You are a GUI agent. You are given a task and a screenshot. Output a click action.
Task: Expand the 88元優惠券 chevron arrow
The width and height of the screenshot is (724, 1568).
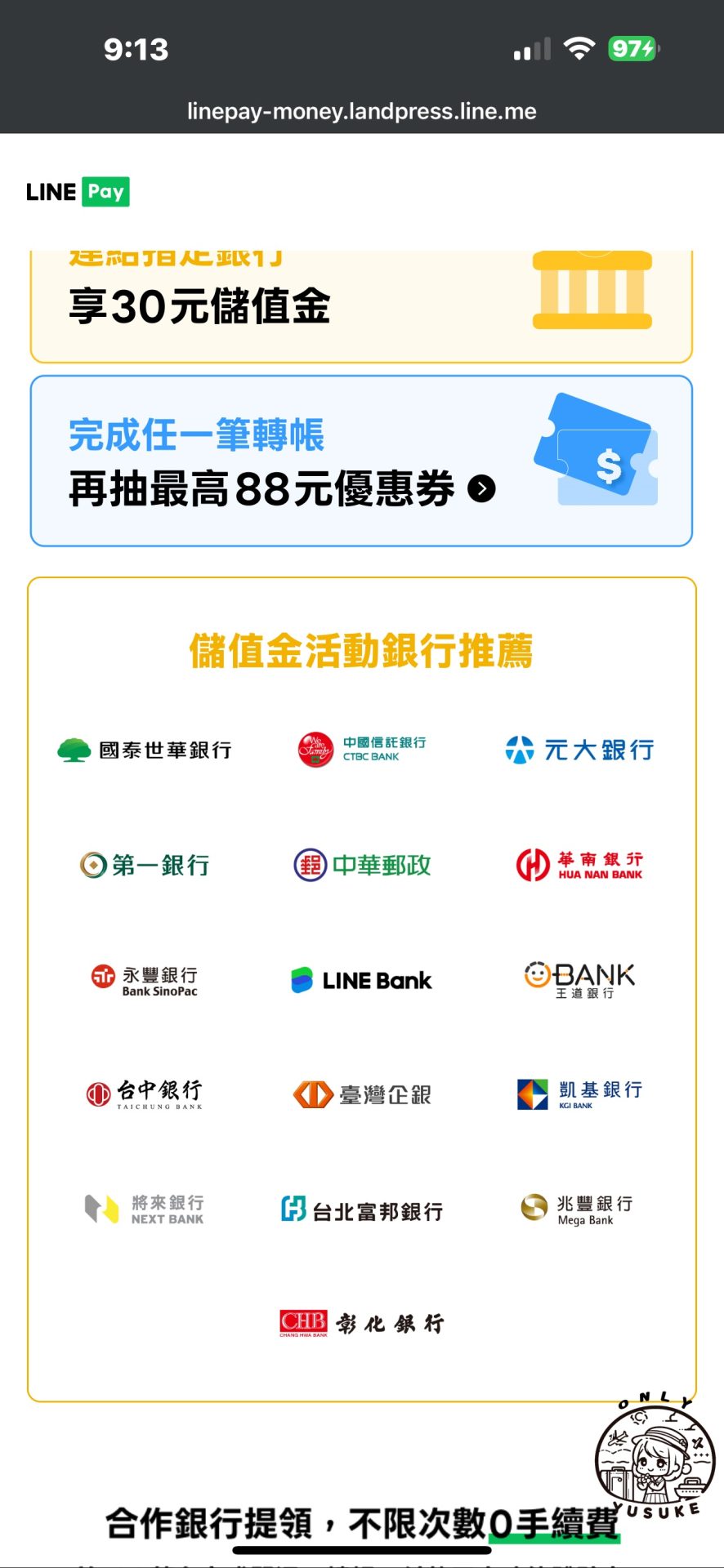coord(482,489)
